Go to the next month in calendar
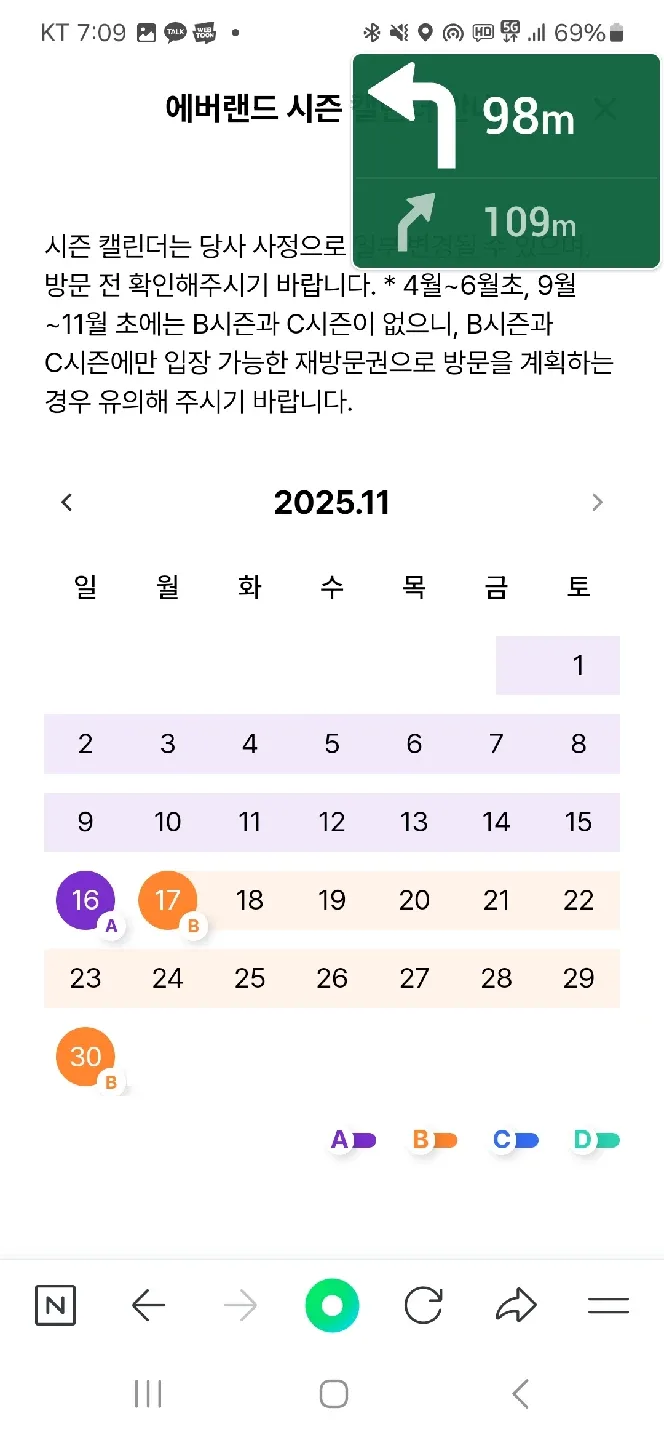 597,503
